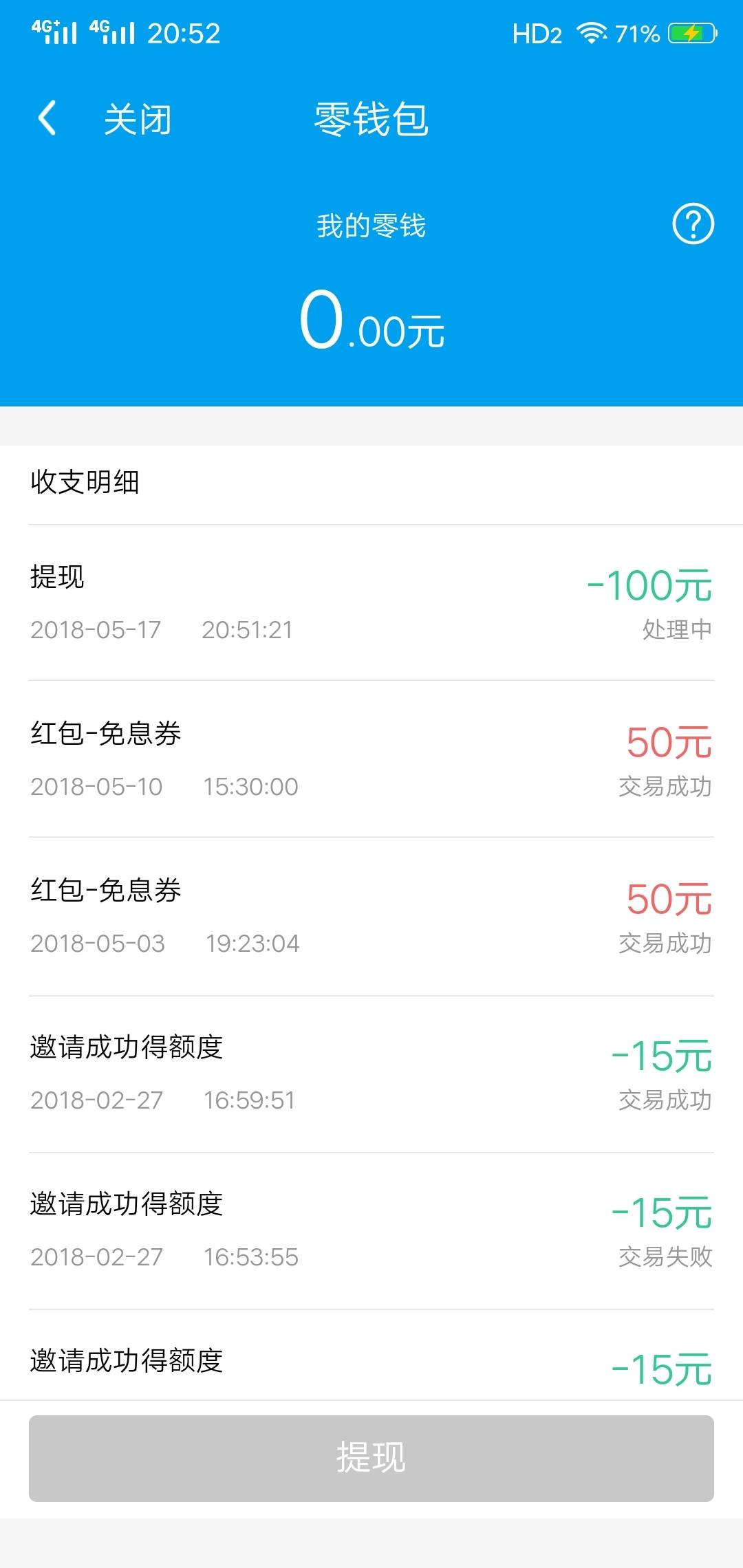Tap the gray 提现 button at bottom

pyautogui.click(x=371, y=1458)
